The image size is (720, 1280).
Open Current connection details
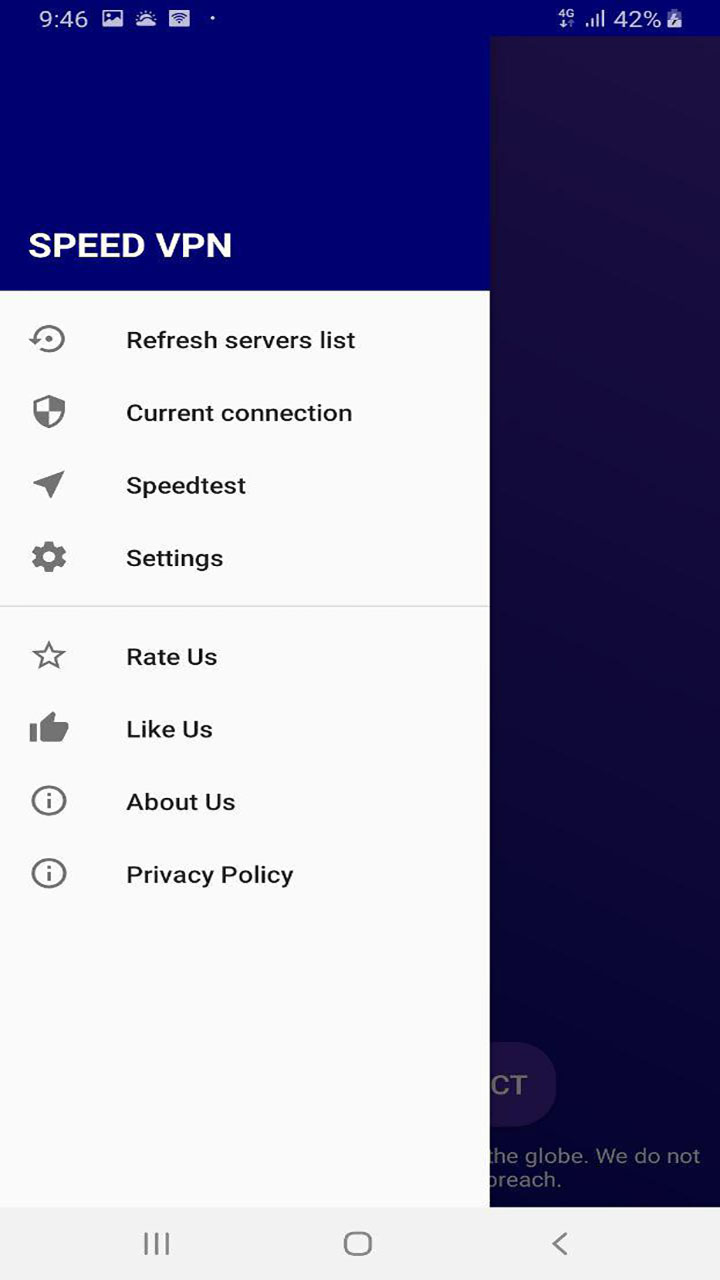point(238,413)
